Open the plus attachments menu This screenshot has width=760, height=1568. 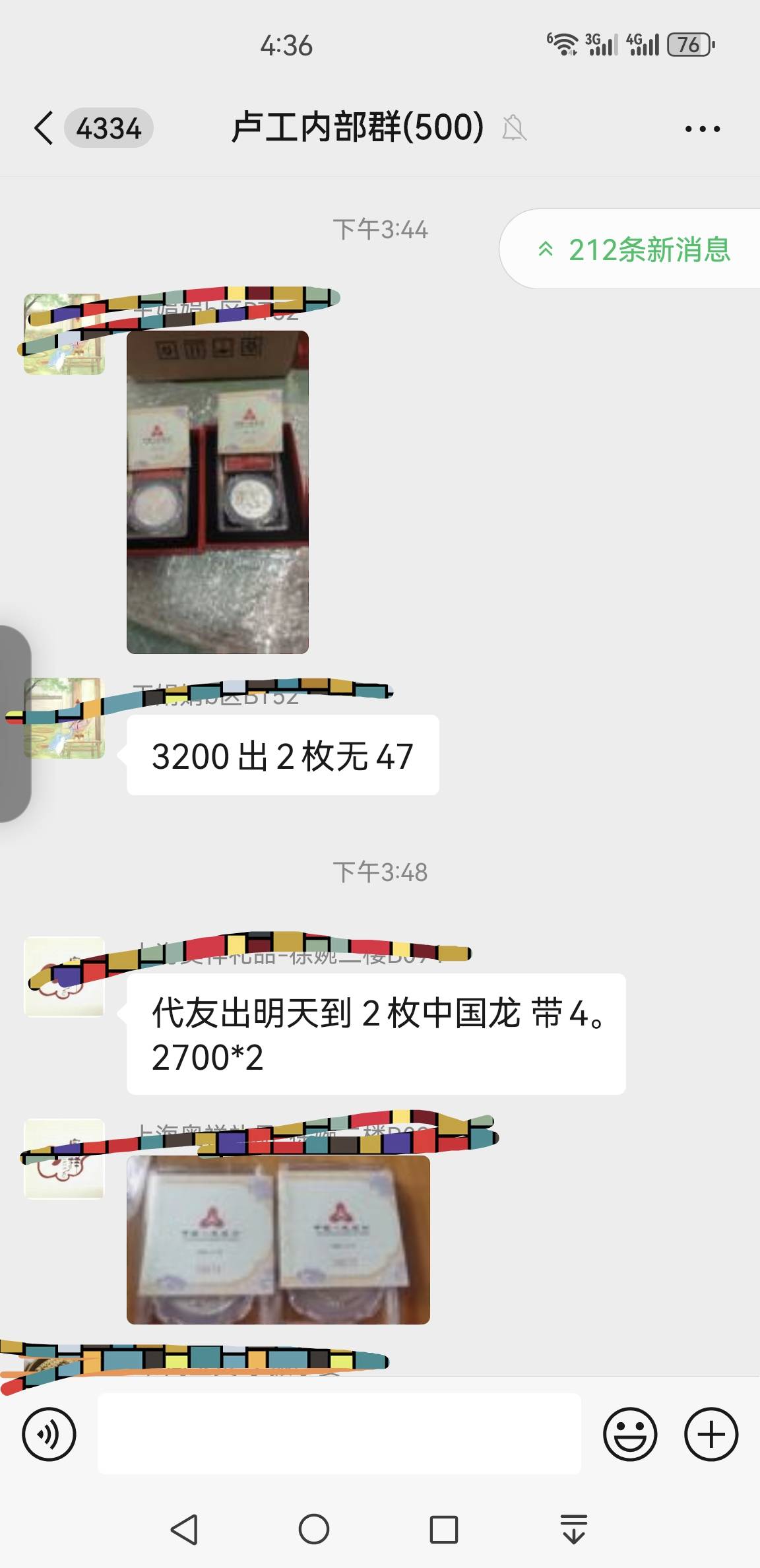point(711,1433)
